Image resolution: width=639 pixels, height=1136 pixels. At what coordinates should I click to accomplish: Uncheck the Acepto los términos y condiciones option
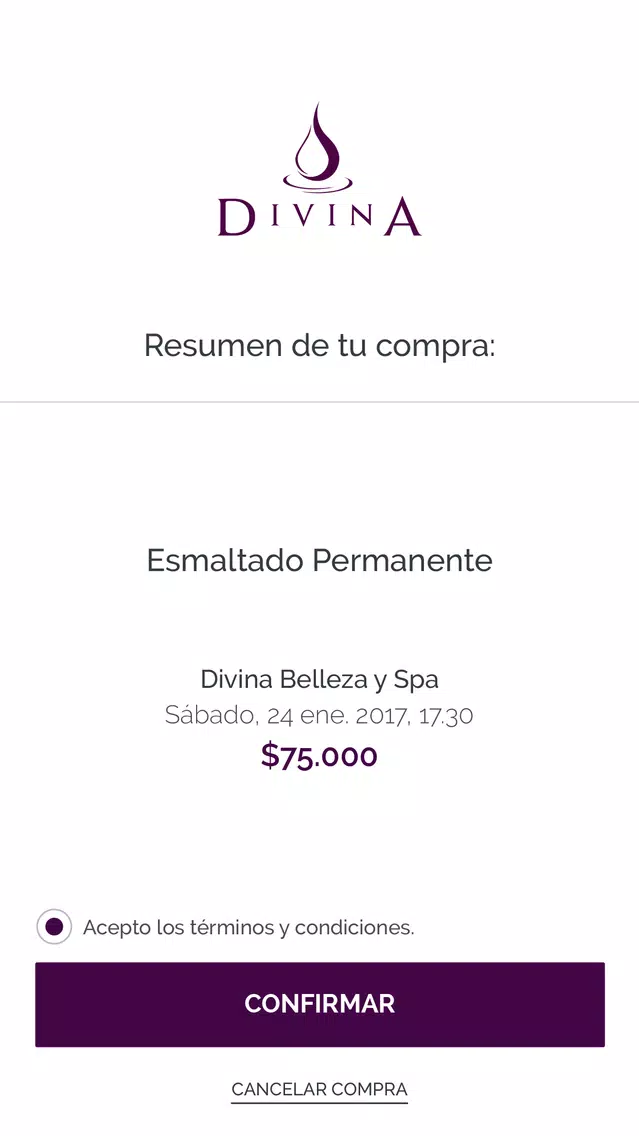tap(54, 927)
